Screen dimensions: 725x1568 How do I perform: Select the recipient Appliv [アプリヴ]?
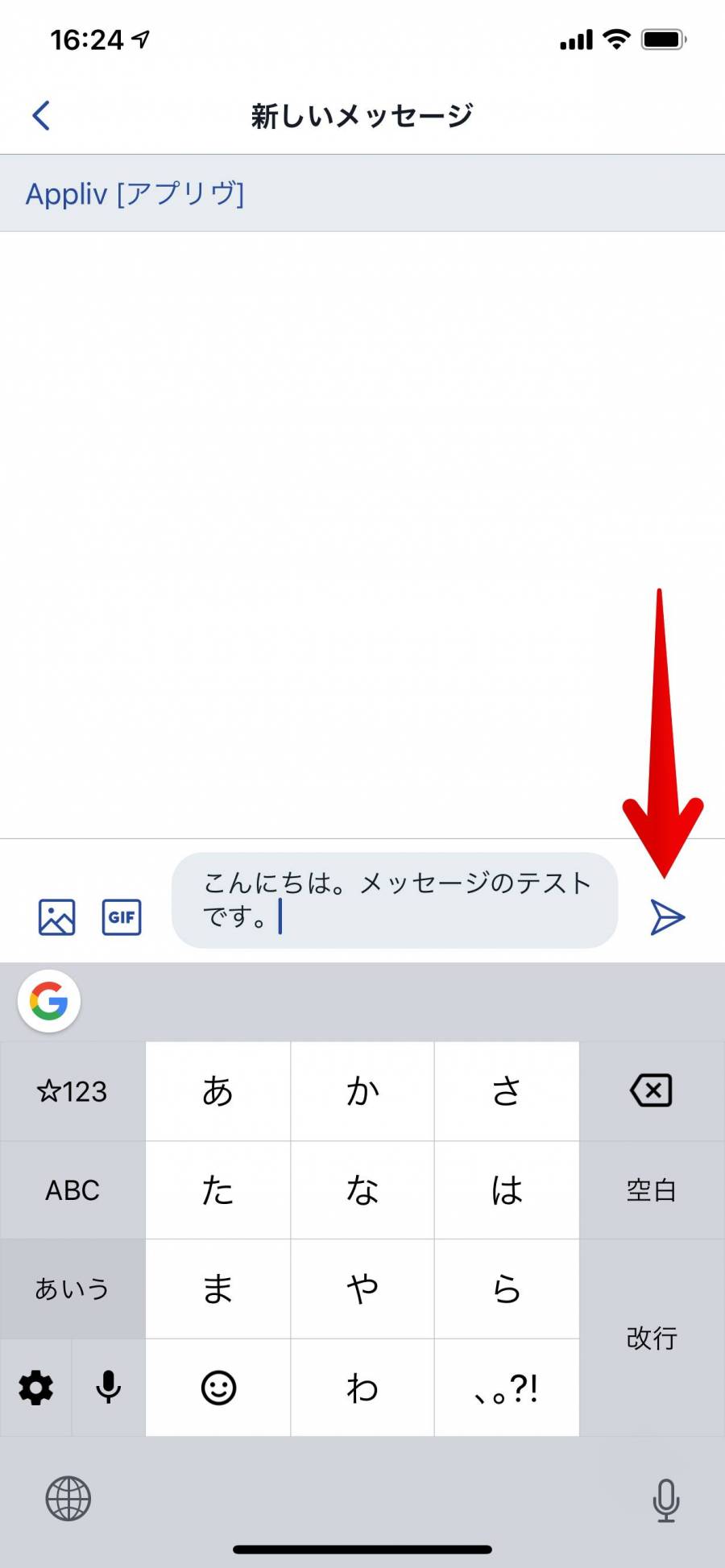click(135, 194)
